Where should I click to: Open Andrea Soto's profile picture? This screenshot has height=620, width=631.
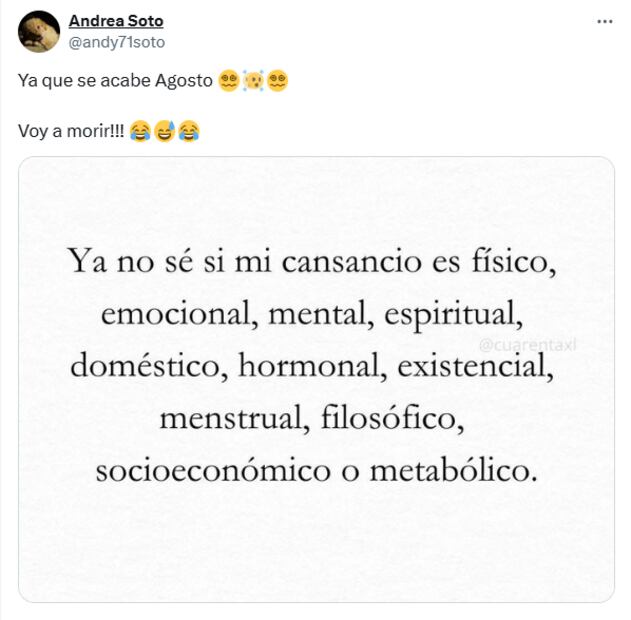tap(39, 31)
